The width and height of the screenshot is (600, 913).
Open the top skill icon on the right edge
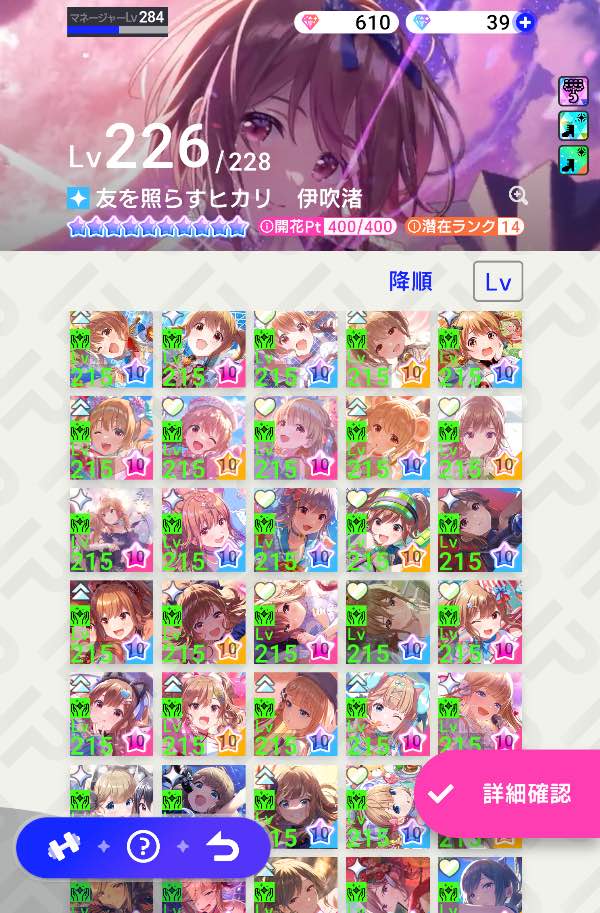click(572, 91)
